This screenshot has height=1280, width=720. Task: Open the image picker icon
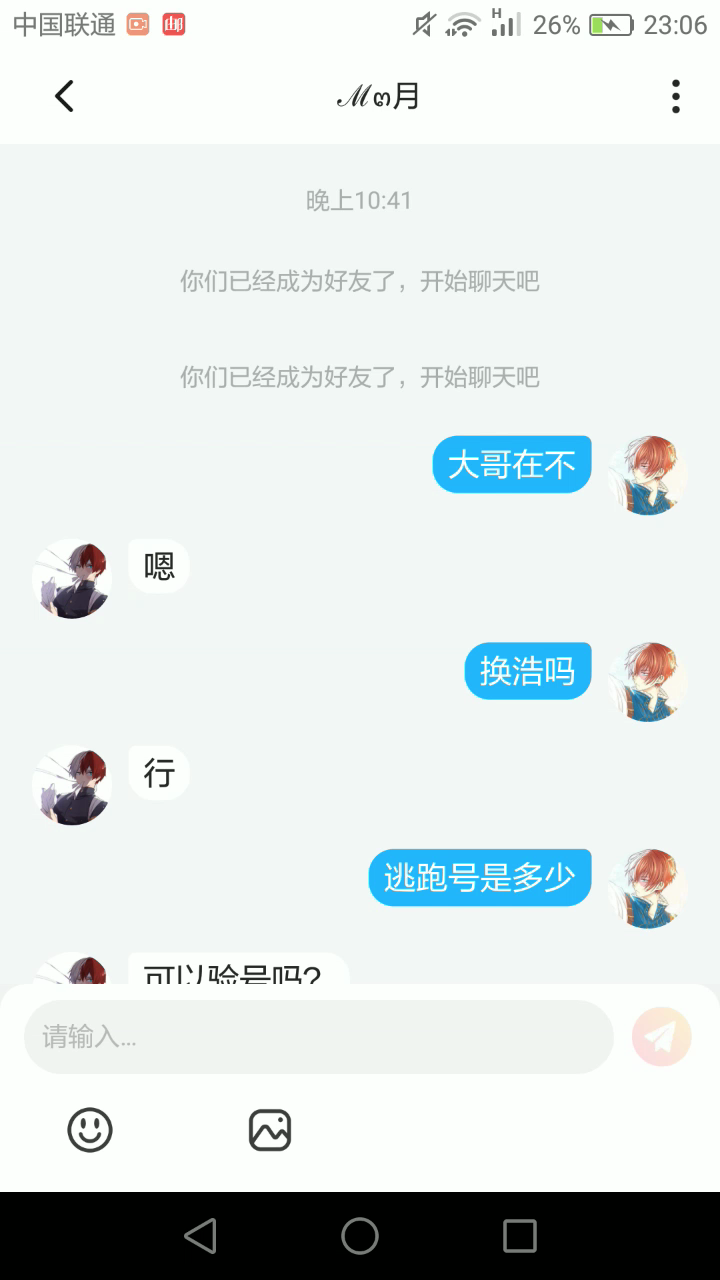[x=270, y=1130]
